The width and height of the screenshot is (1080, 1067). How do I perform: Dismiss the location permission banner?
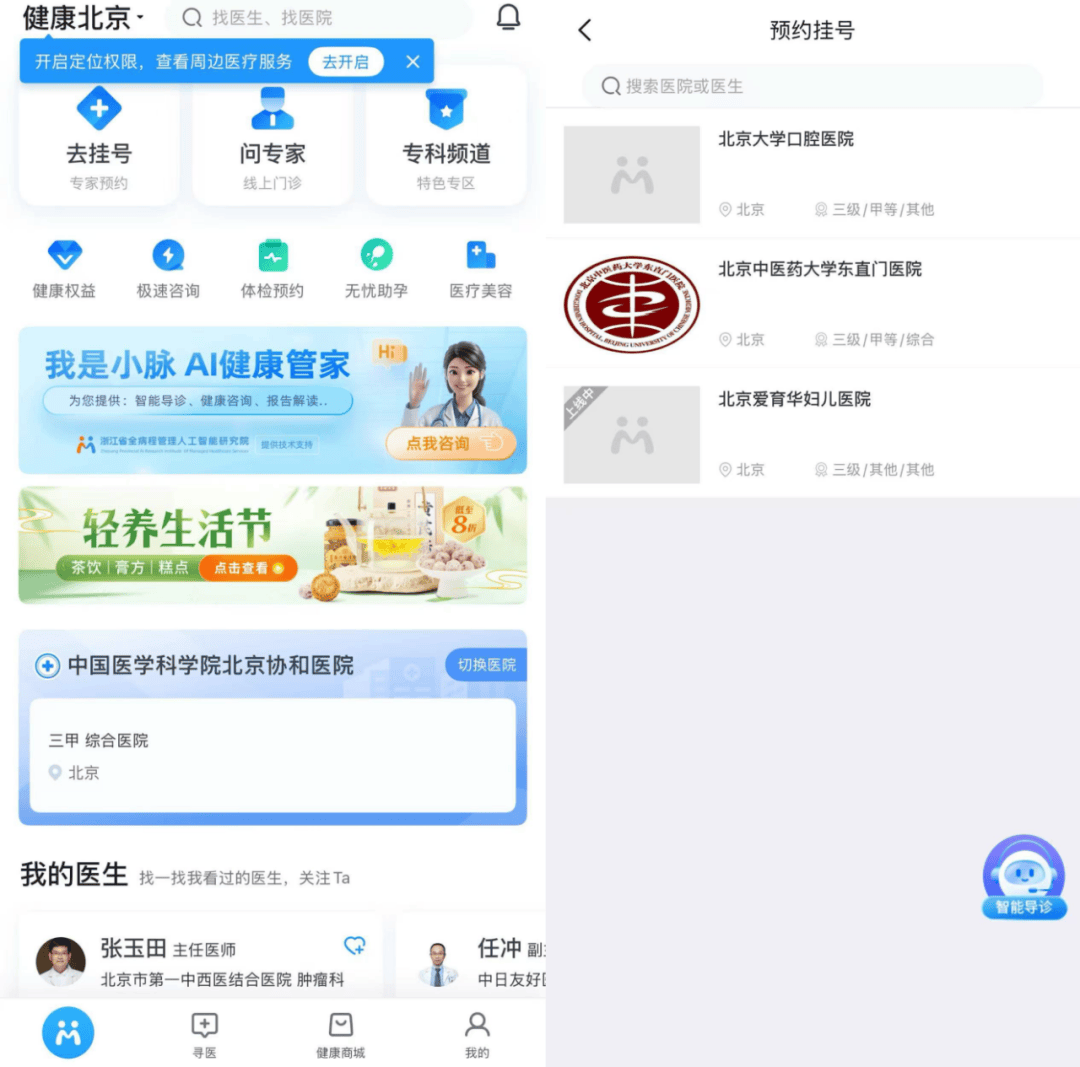pyautogui.click(x=413, y=61)
